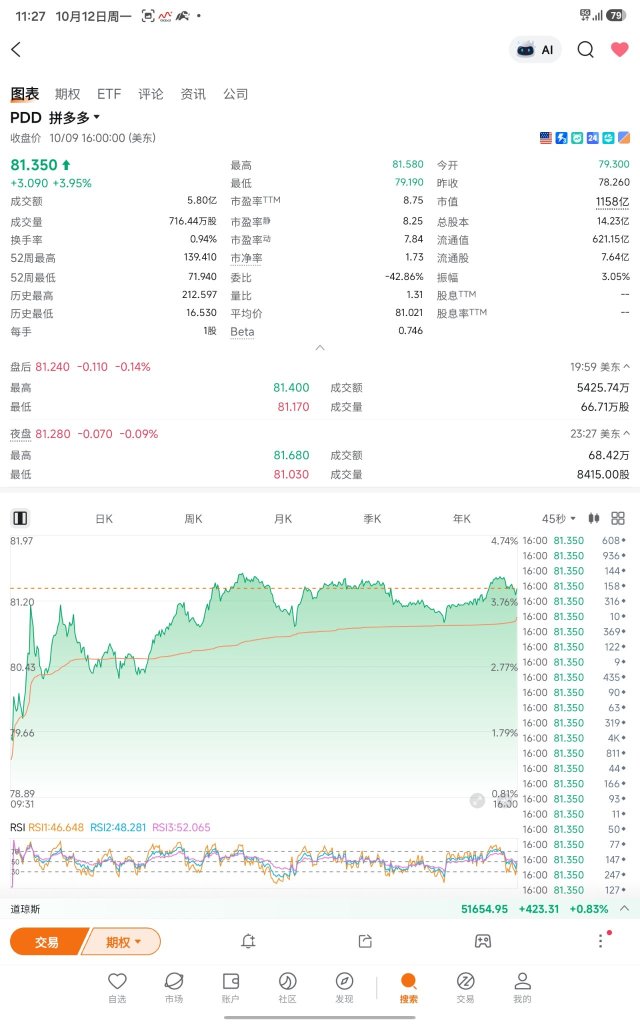Viewport: 640px width, 1024px height.
Task: Open the PDD 拼多多 stock dropdown
Action: click(56, 118)
